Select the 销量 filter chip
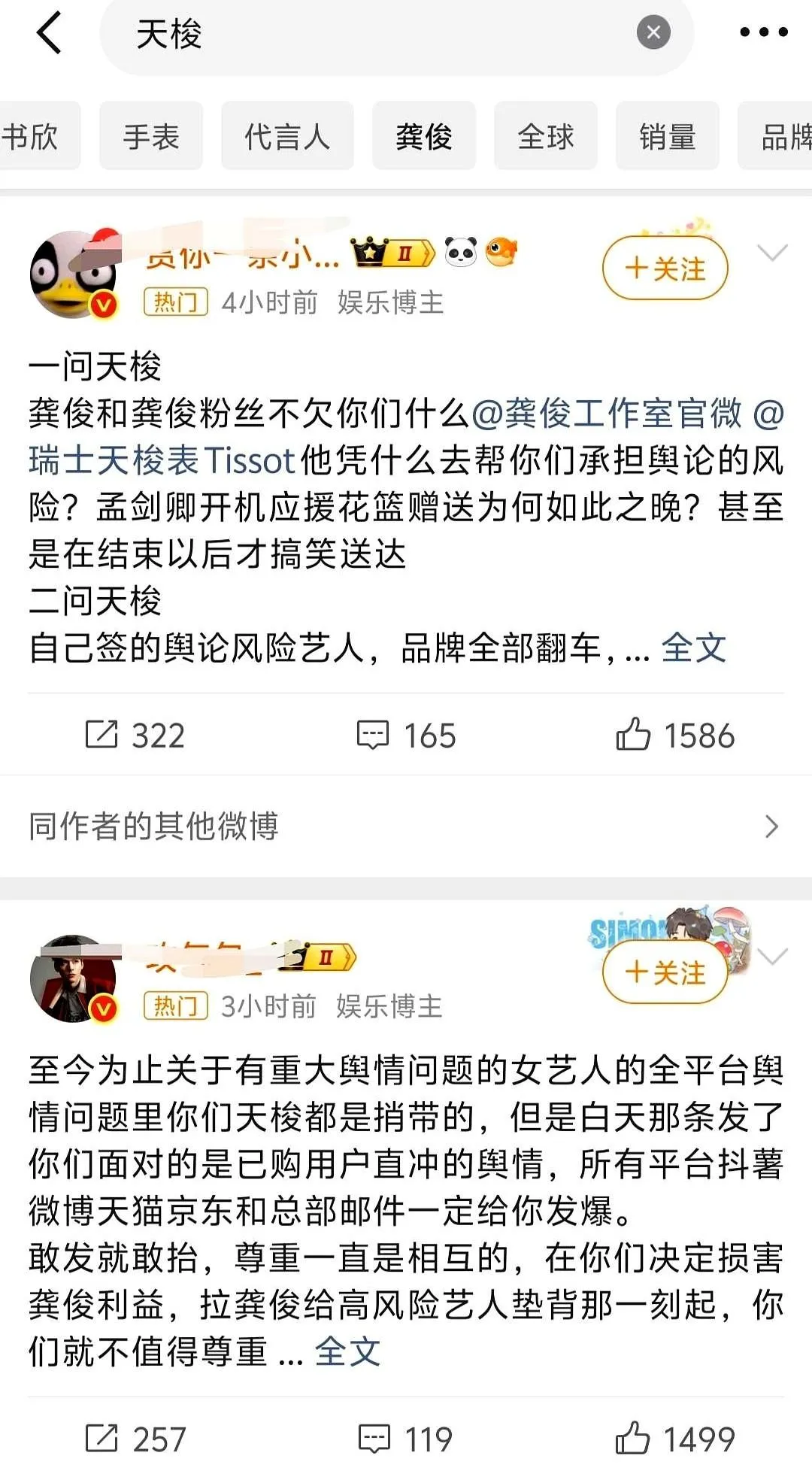The width and height of the screenshot is (812, 1474). pyautogui.click(x=668, y=136)
